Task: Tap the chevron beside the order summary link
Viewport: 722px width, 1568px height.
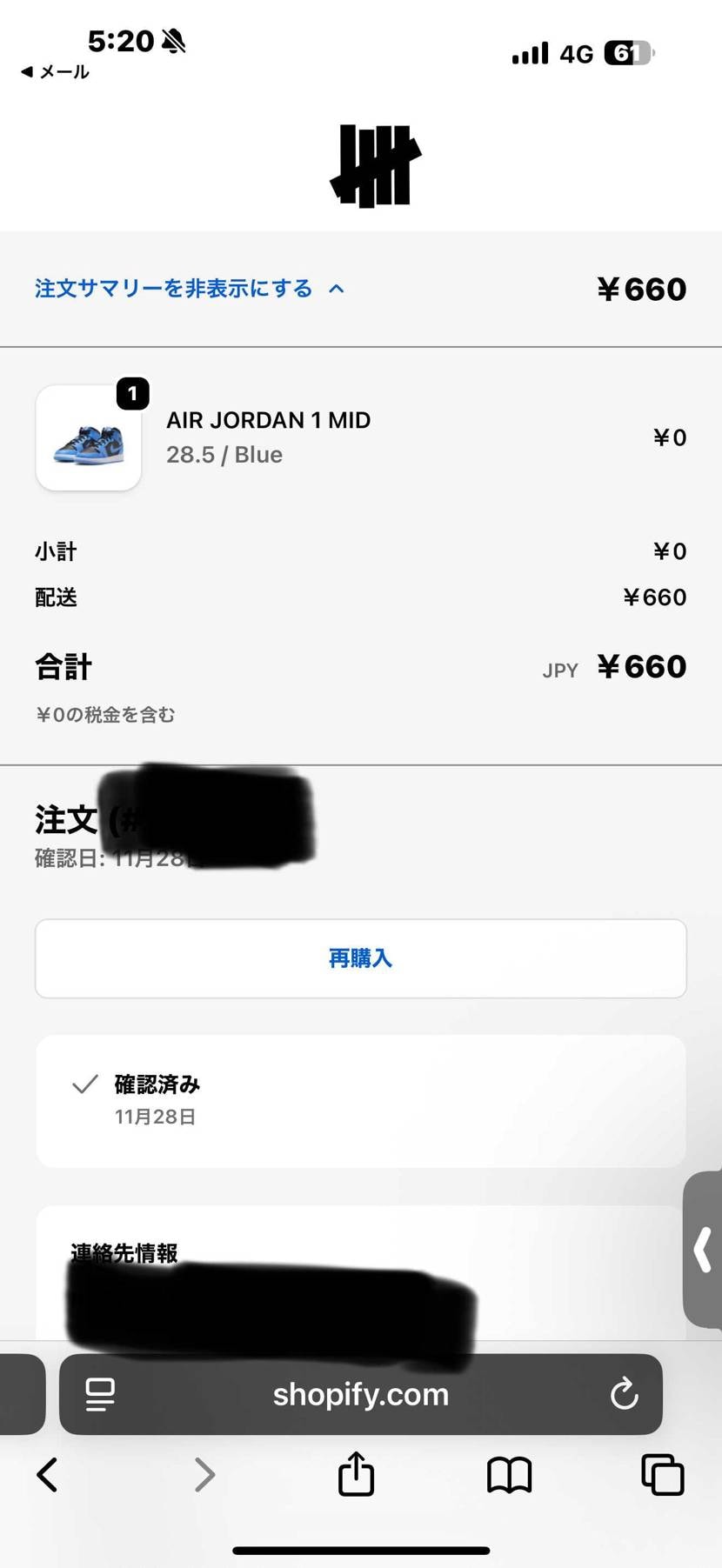Action: click(338, 288)
